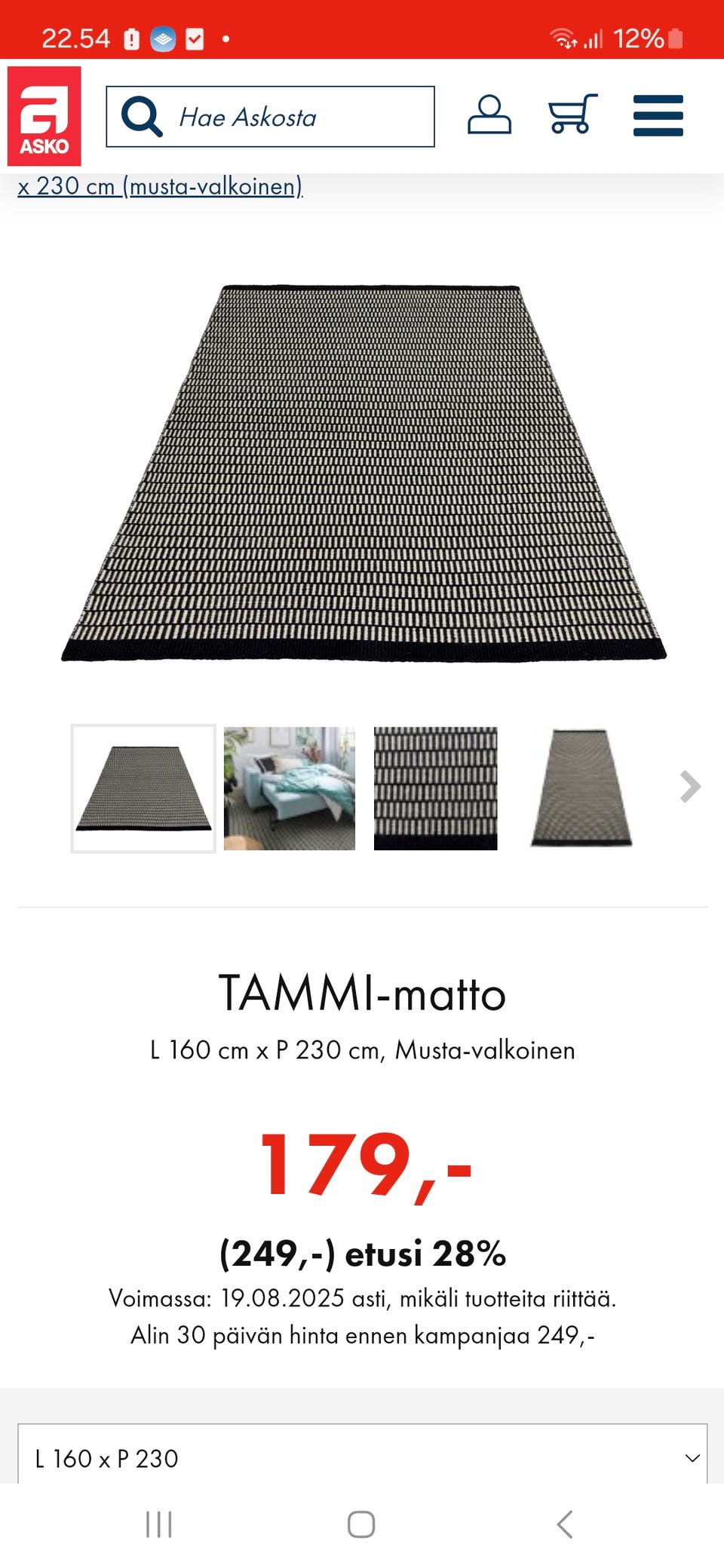Select the narrow runner rug thumbnail
The height and width of the screenshot is (1568, 724).
pyautogui.click(x=581, y=789)
